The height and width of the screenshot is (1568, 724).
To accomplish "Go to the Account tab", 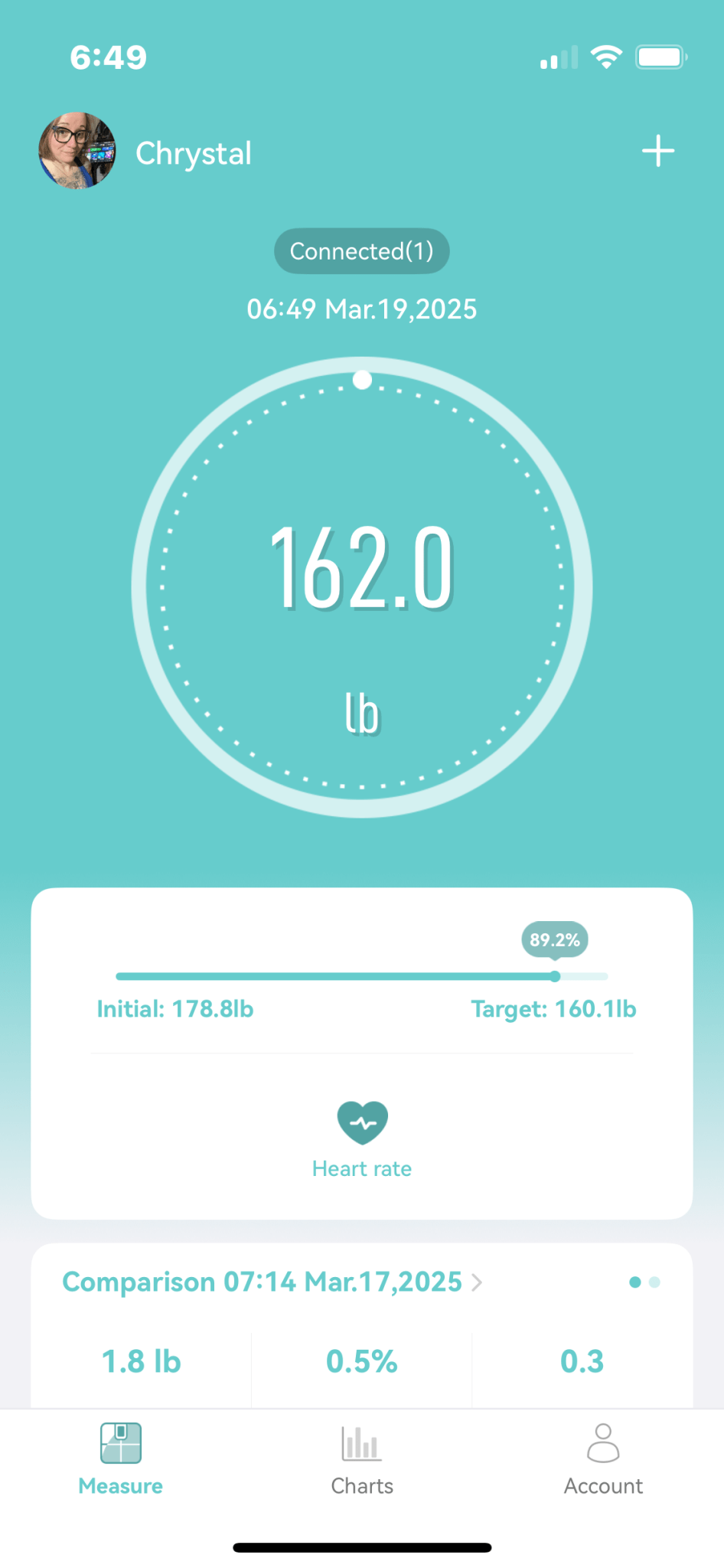I will pyautogui.click(x=603, y=1459).
